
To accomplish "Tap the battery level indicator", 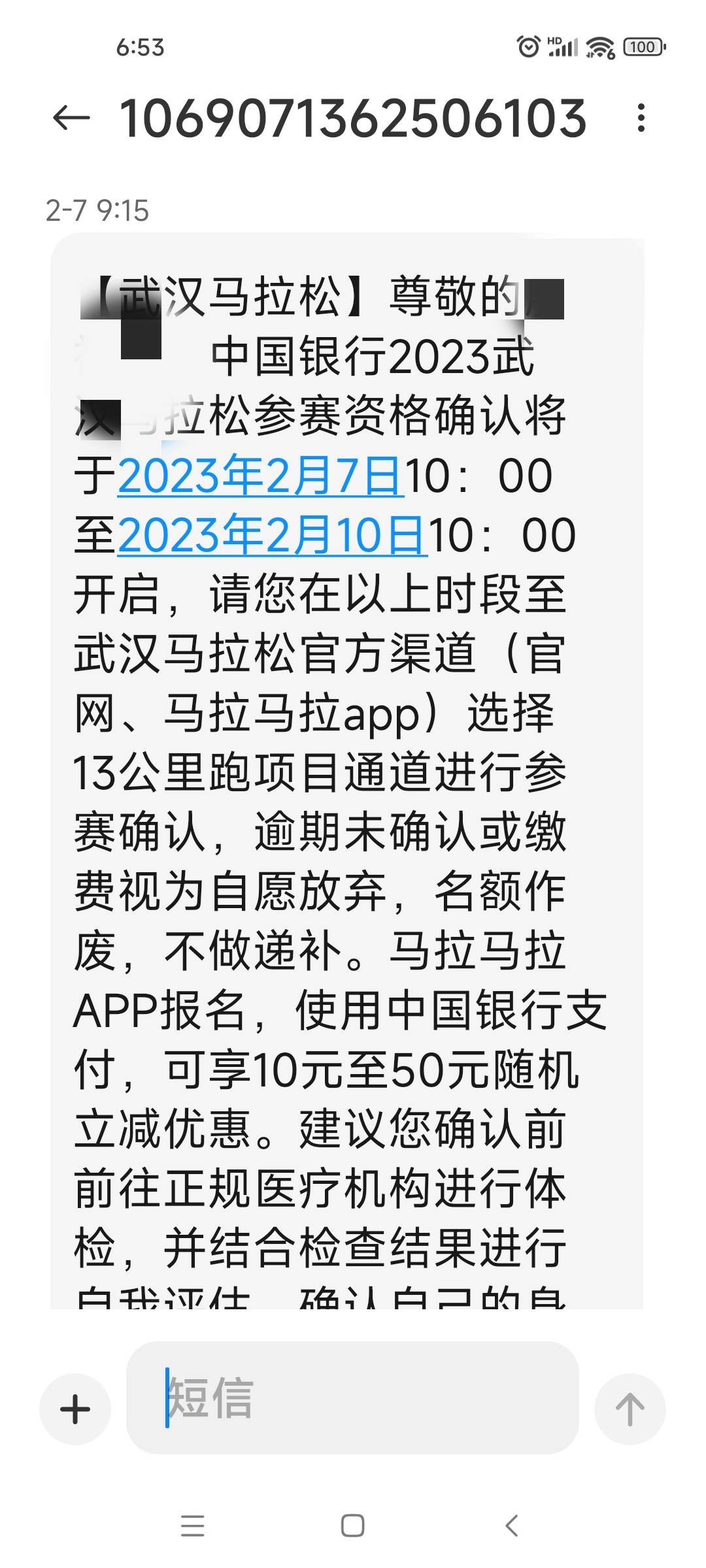I will (x=643, y=46).
